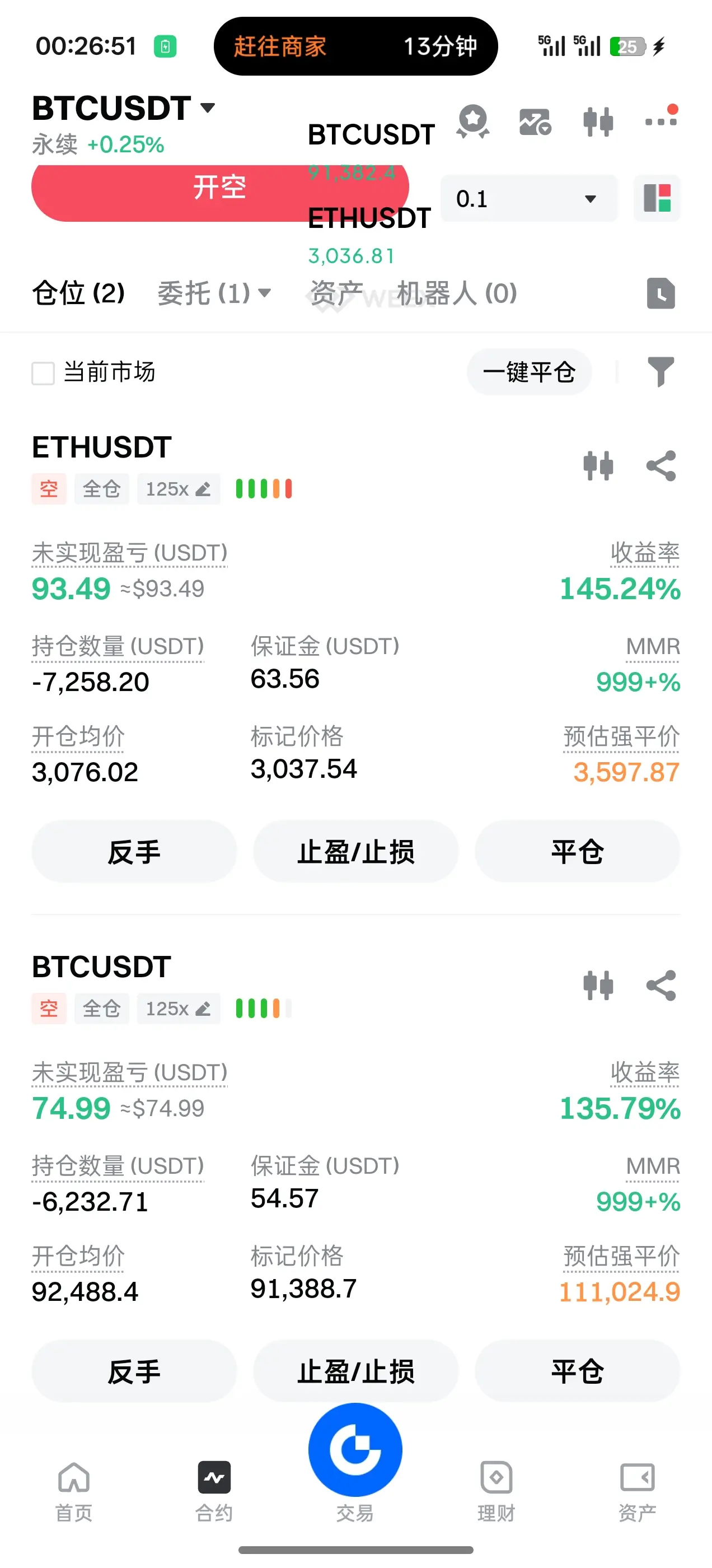Switch to the 委托 (1) tab

(213, 293)
